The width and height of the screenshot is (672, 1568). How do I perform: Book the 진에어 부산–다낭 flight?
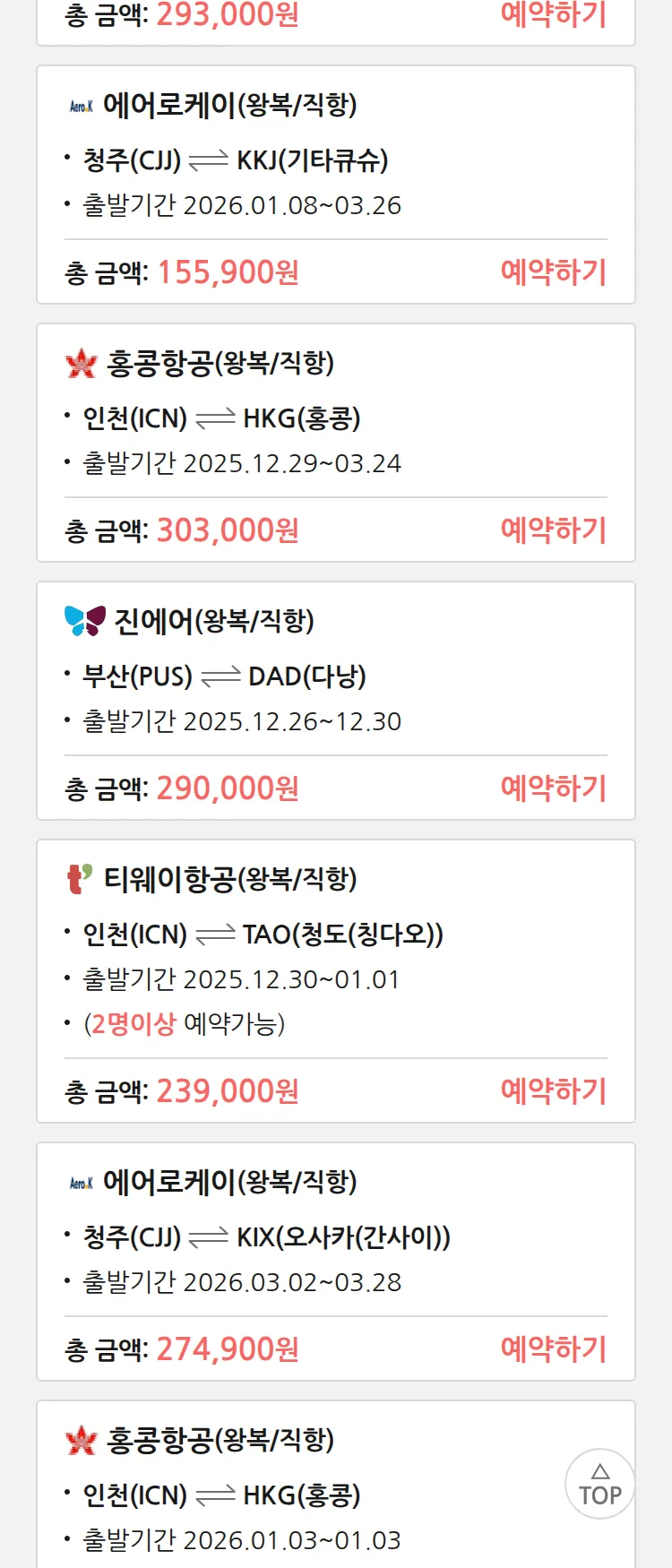click(553, 788)
